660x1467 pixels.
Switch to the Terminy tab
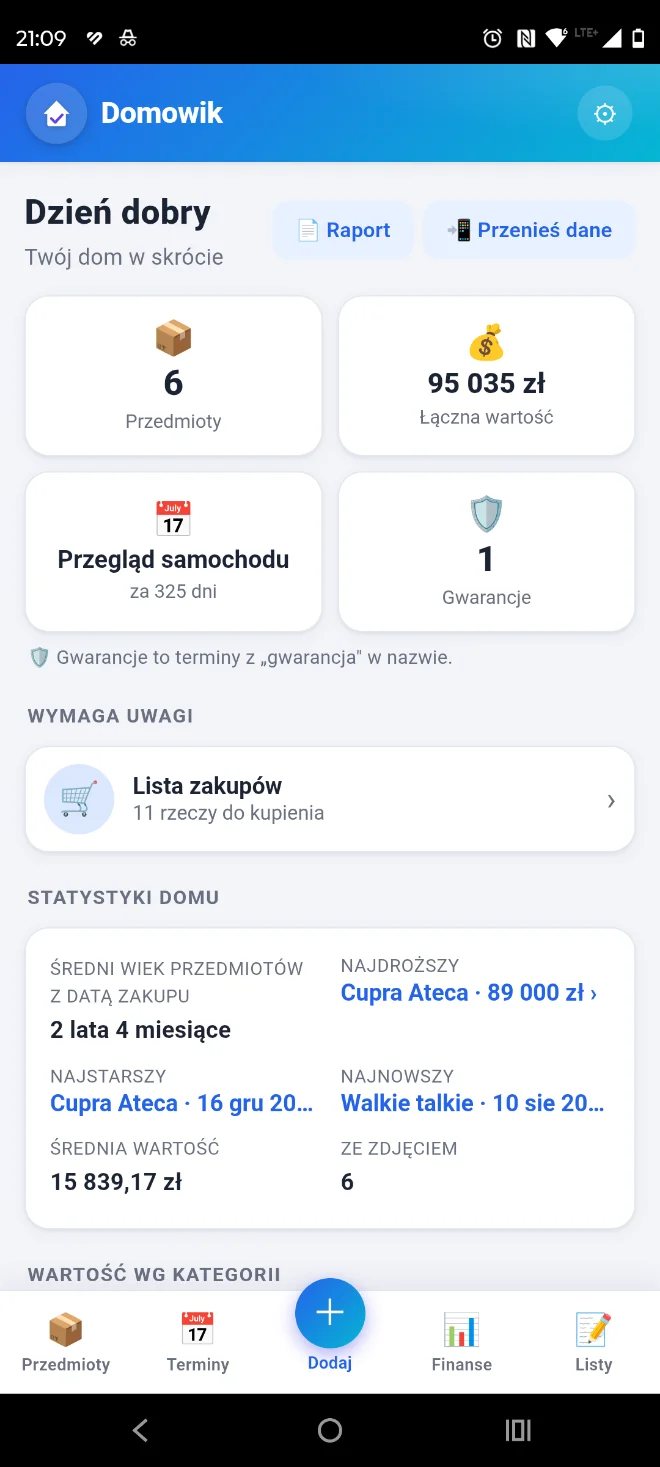198,1342
